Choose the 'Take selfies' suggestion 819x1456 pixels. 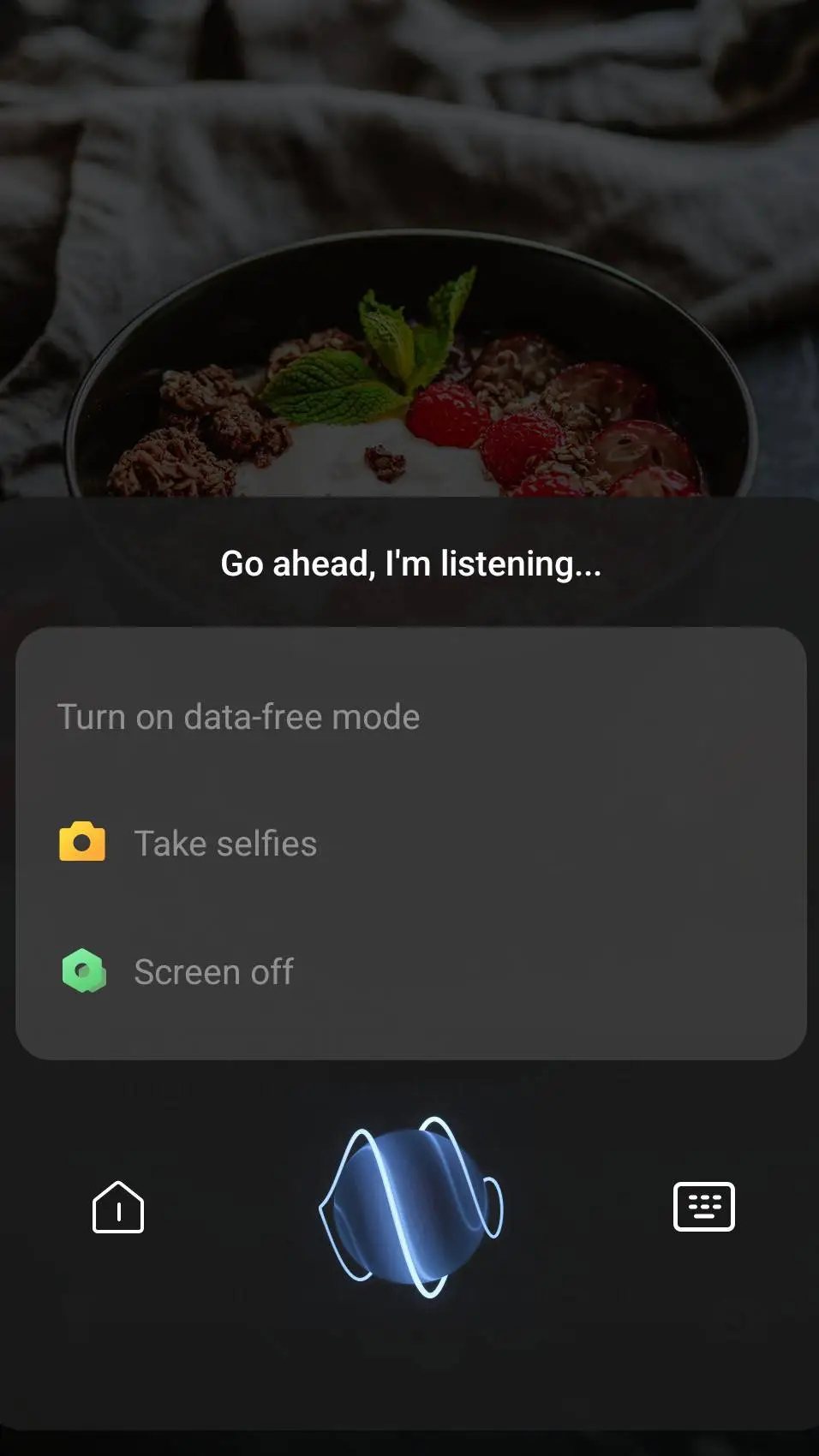[x=410, y=844]
